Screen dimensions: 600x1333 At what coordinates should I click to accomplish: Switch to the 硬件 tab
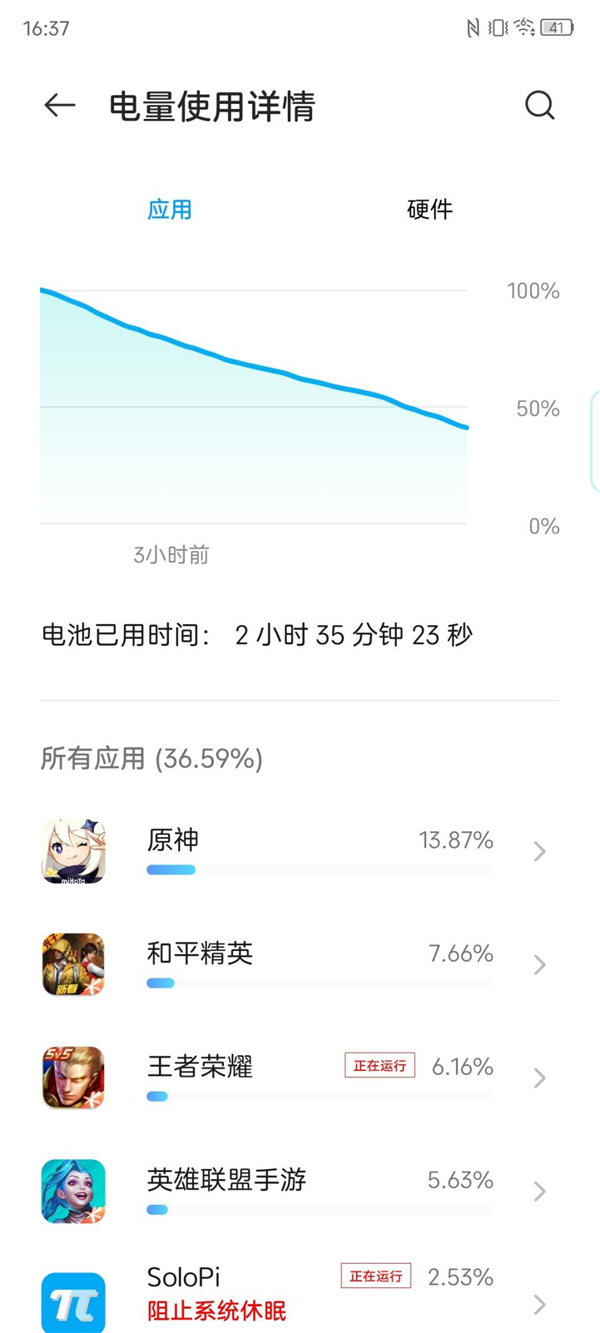[430, 210]
